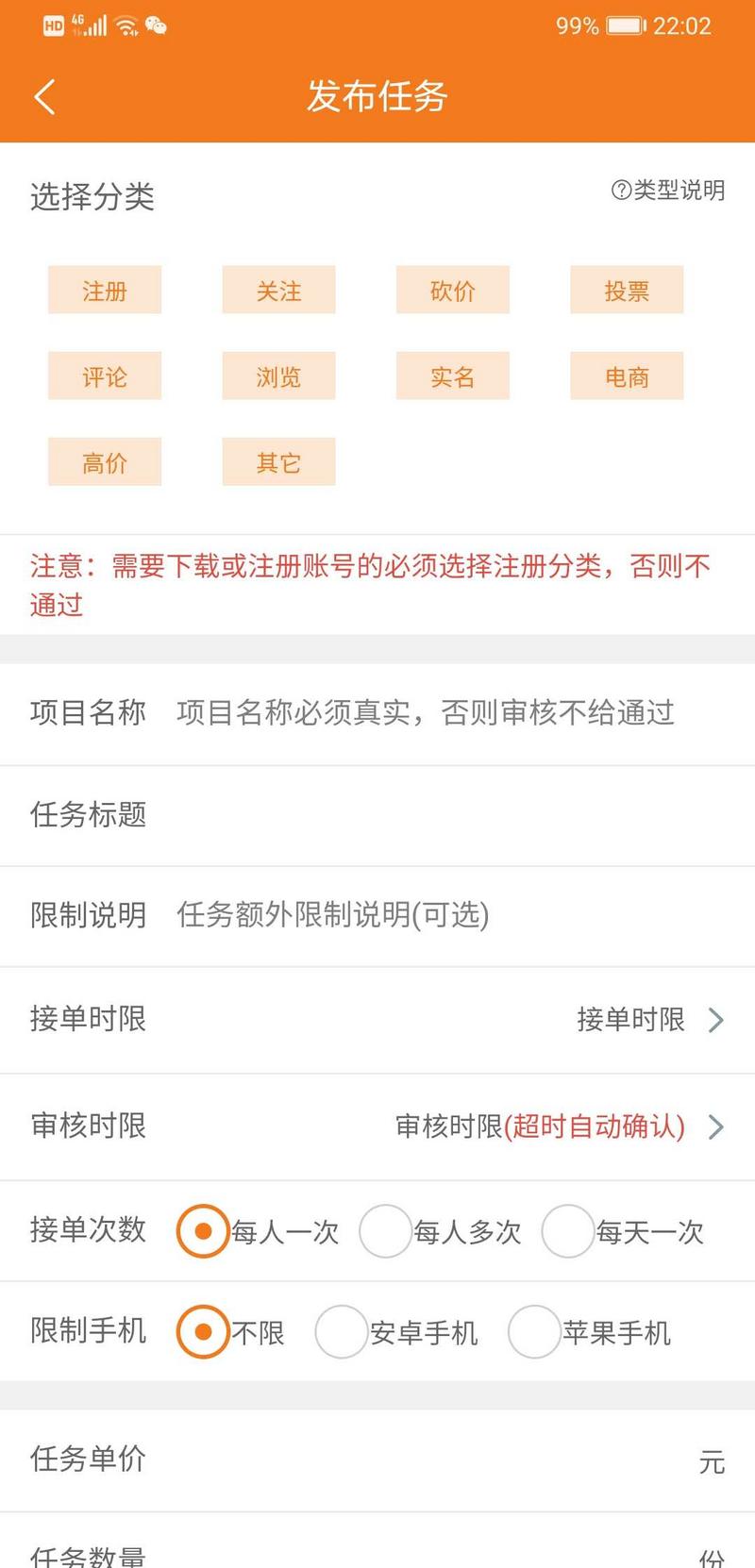Choose the 评论 category chip

(105, 376)
